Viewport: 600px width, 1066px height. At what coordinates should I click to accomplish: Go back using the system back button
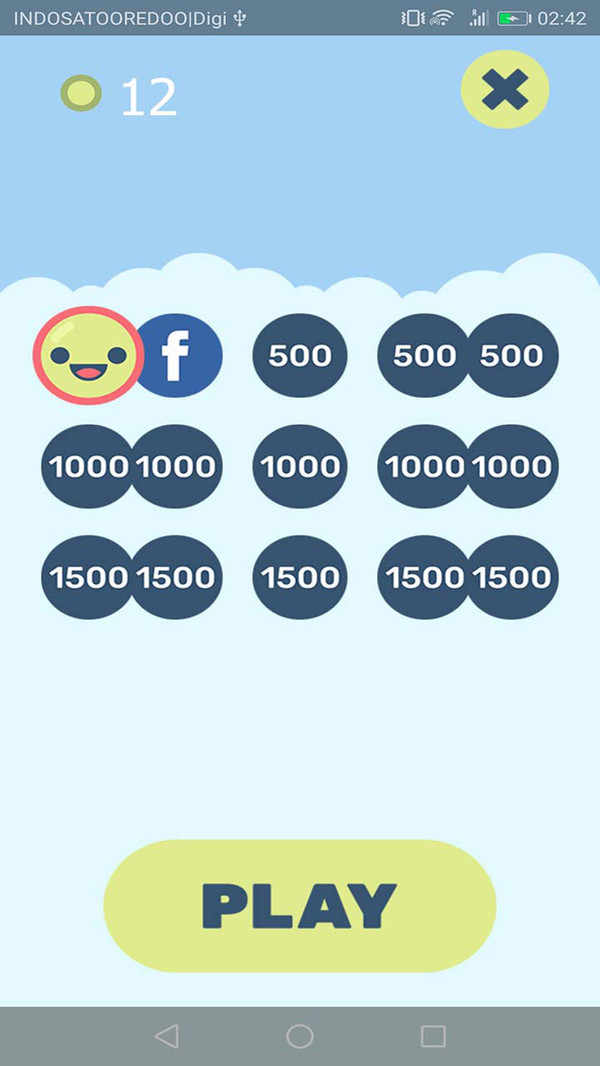167,1036
